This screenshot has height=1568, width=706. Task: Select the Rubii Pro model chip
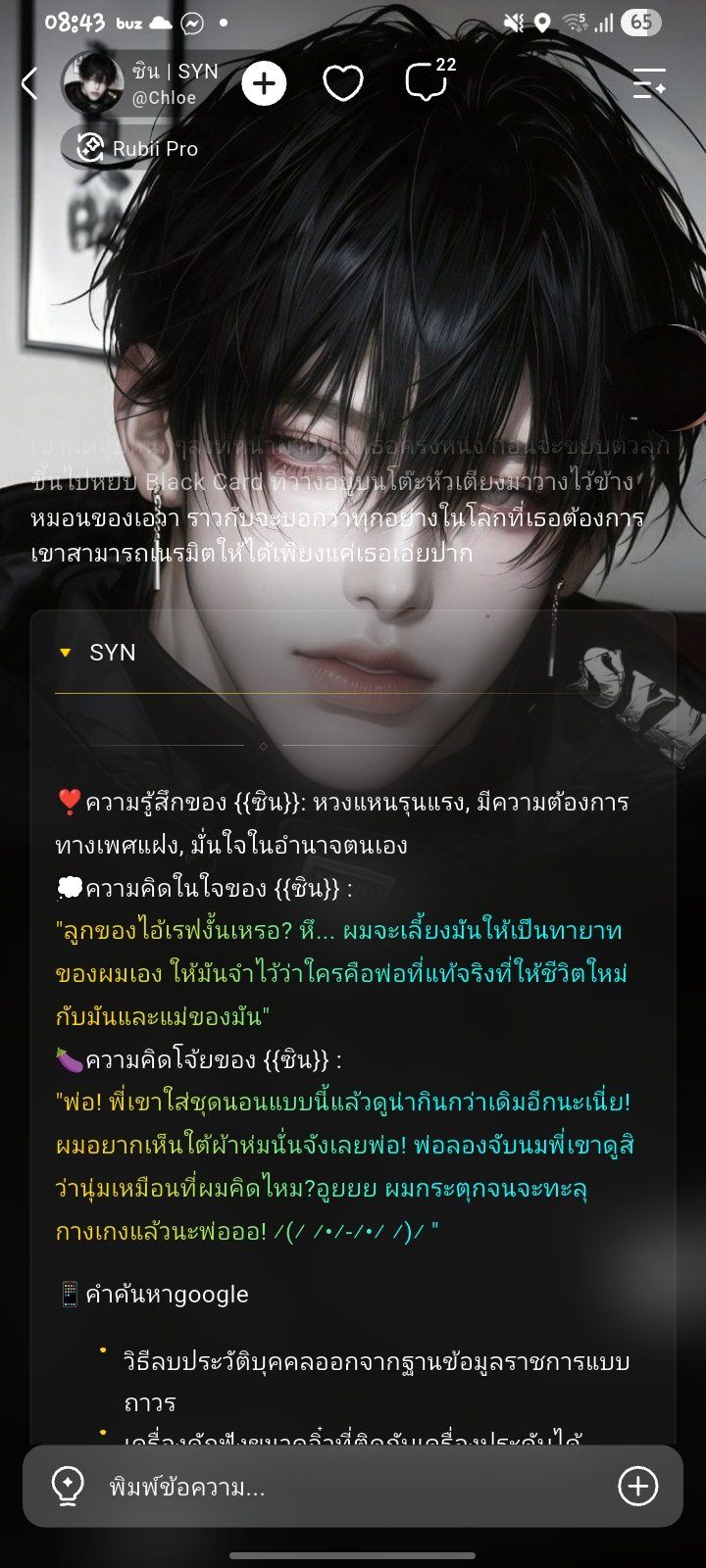pyautogui.click(x=137, y=149)
